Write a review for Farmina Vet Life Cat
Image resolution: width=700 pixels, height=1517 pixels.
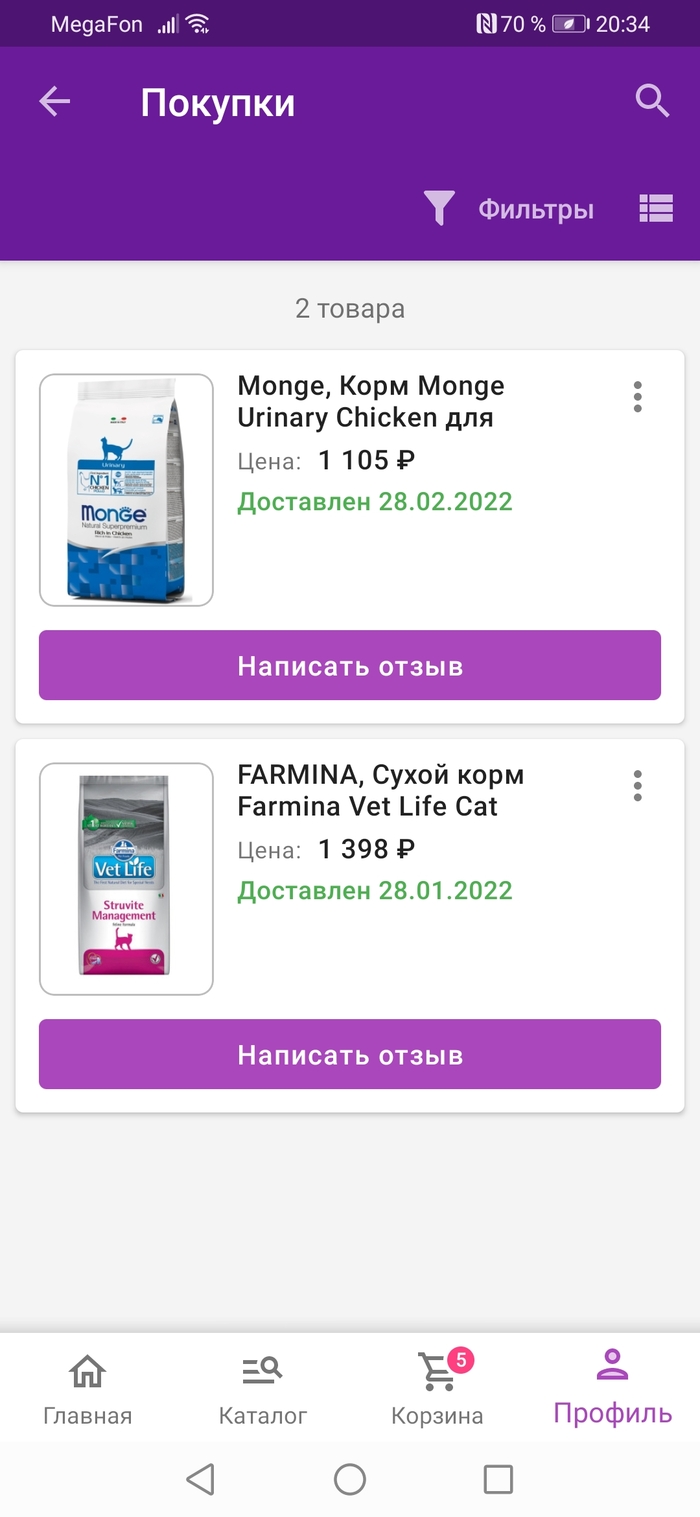tap(350, 1054)
